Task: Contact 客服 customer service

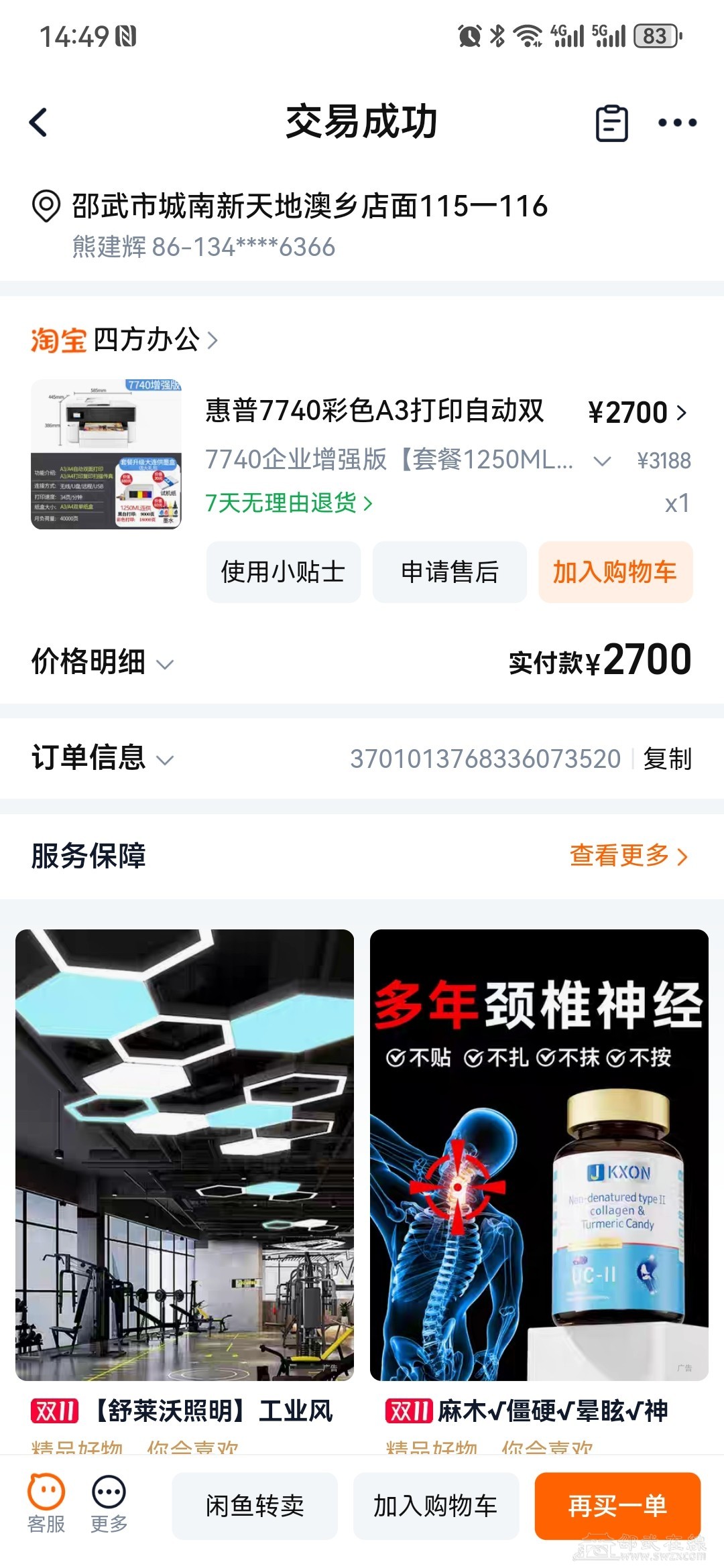Action: [46, 1504]
